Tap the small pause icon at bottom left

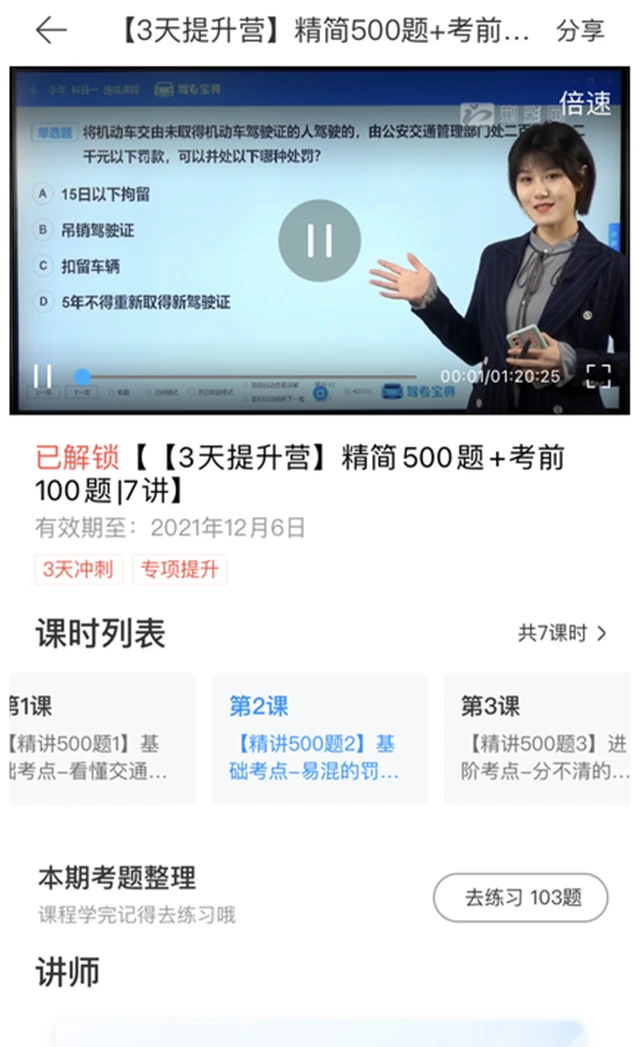click(x=42, y=376)
